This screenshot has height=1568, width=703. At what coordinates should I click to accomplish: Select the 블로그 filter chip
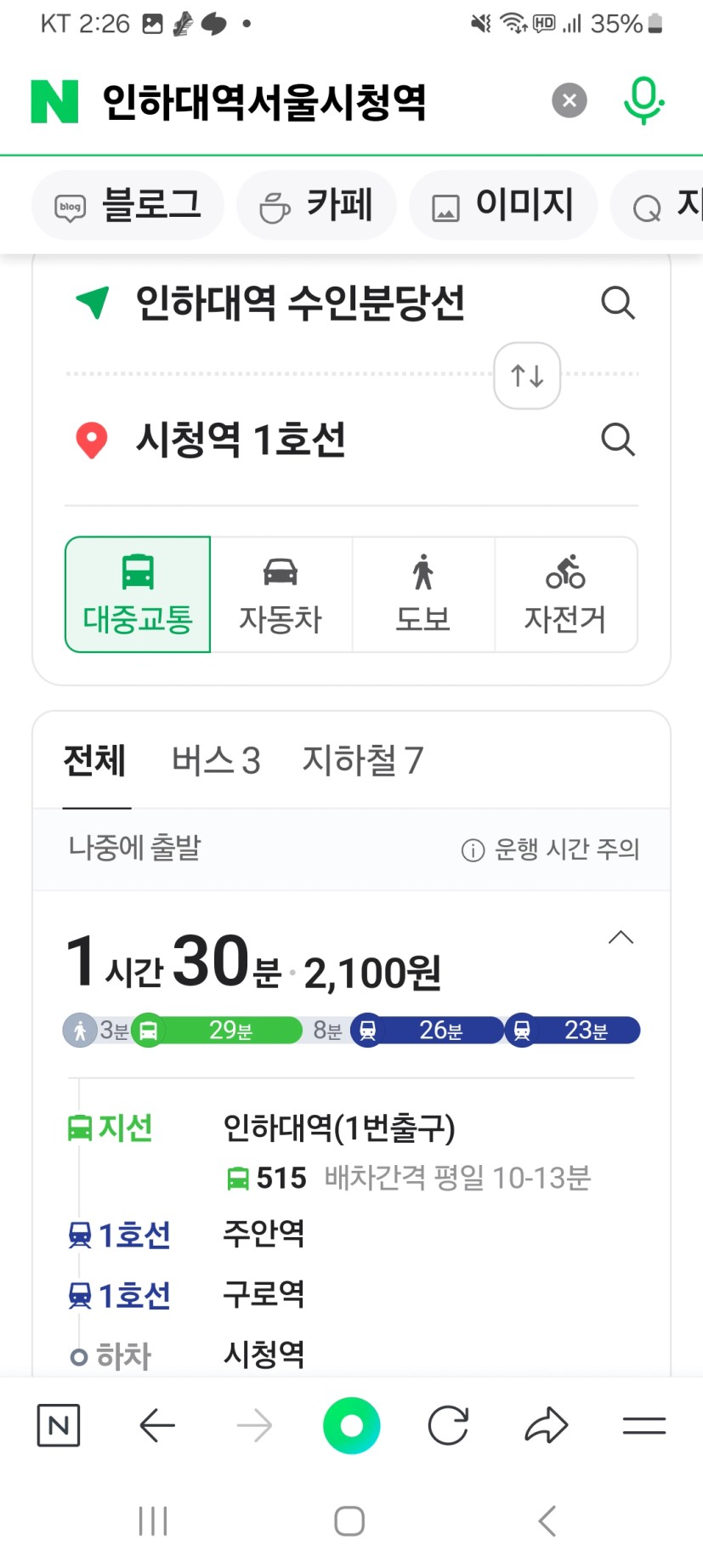pos(128,205)
